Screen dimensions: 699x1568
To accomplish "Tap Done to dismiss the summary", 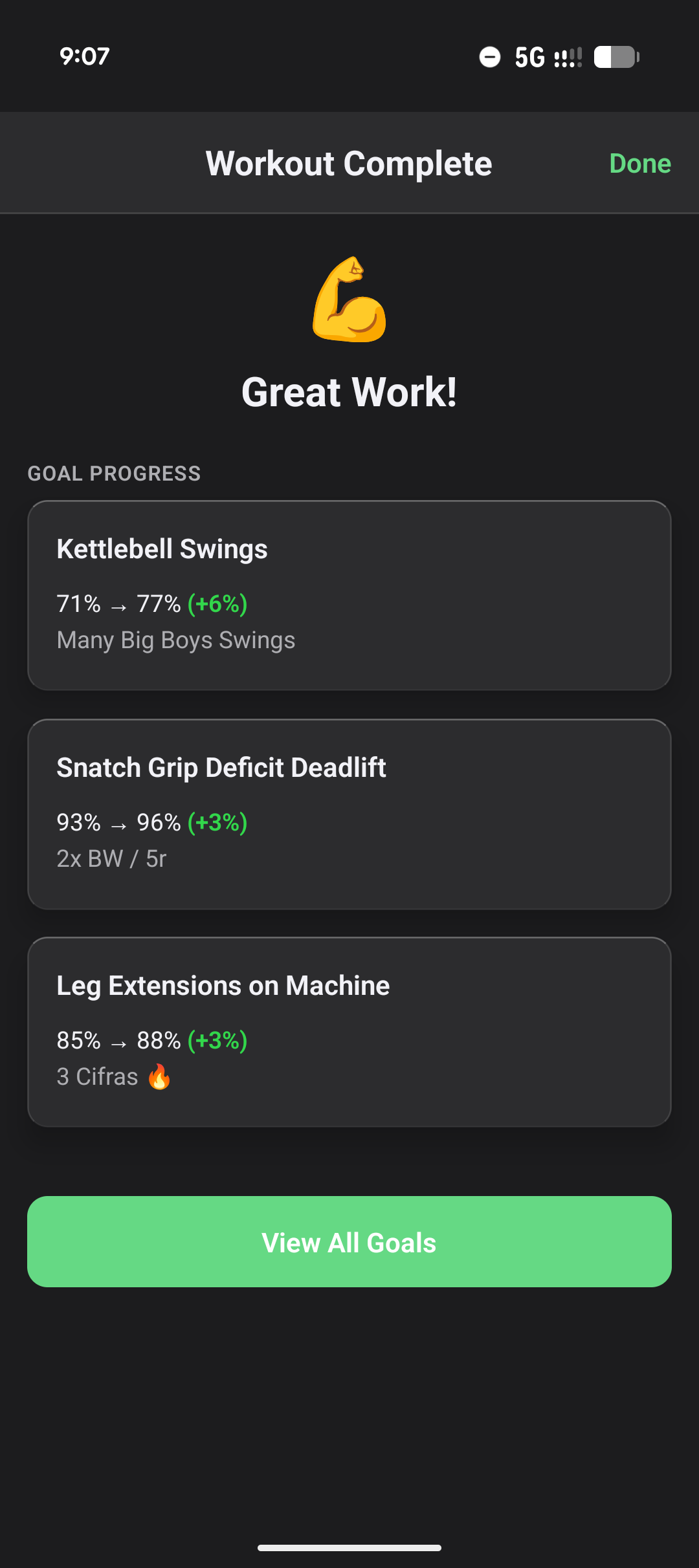I will click(640, 163).
